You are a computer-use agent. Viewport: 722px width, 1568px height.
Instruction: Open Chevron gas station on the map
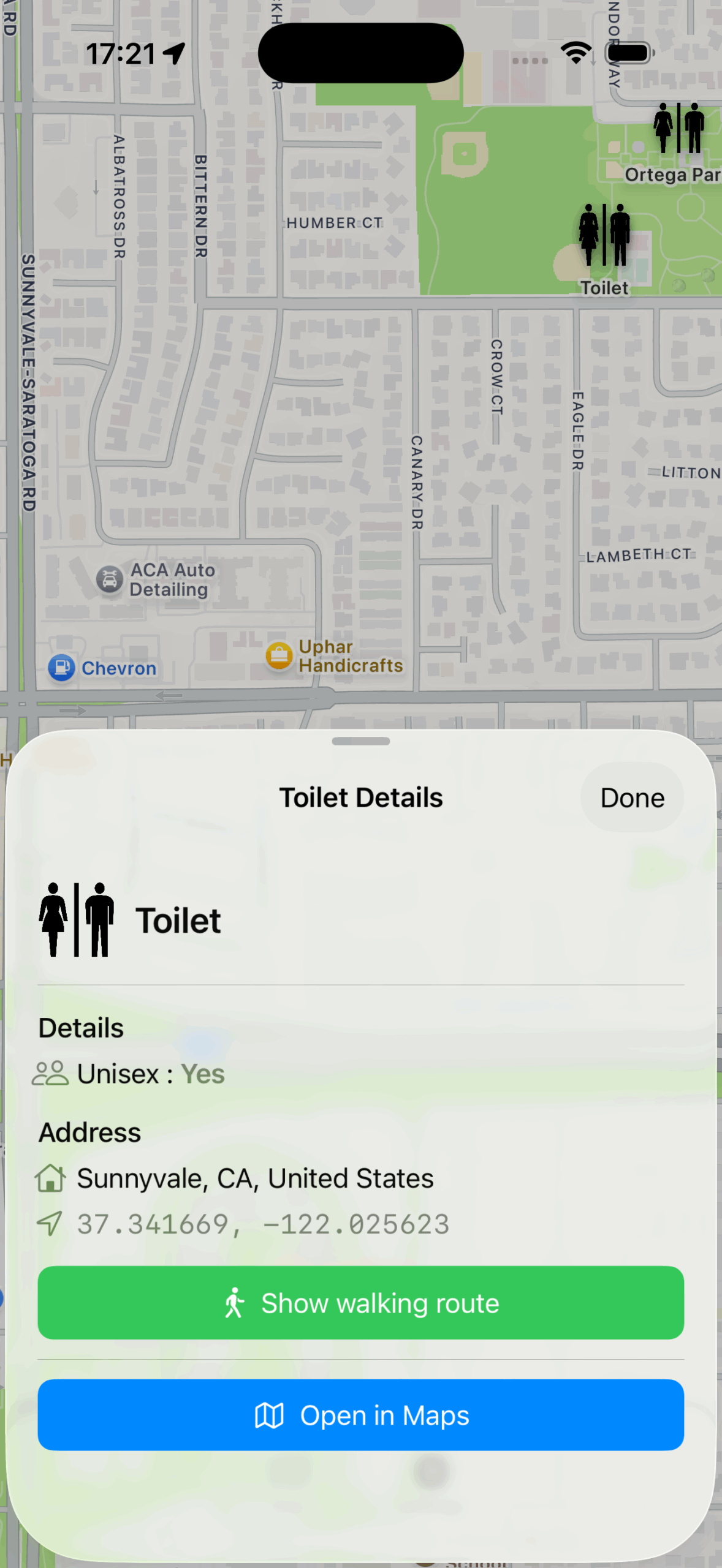click(61, 668)
